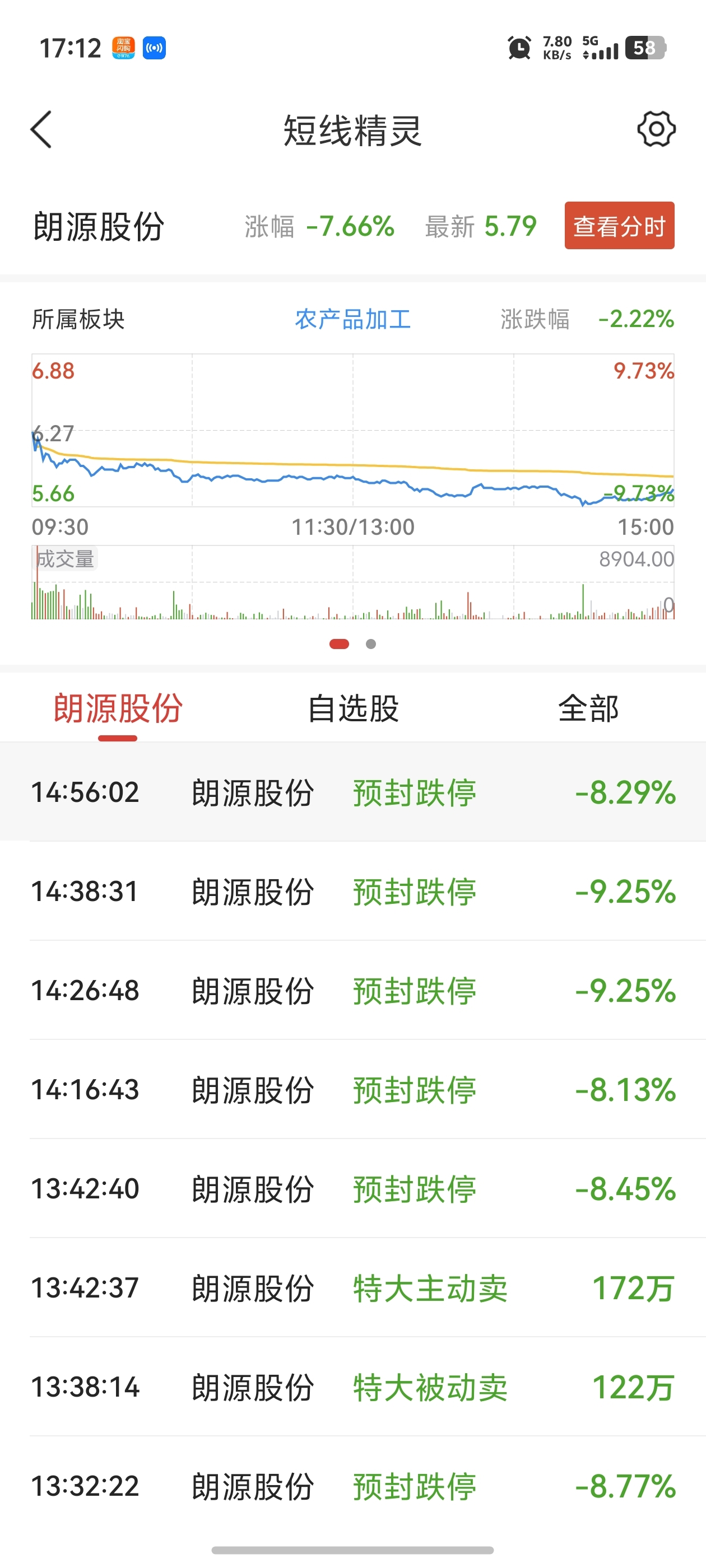Open the 14:26:48 预封跌停 entry
This screenshot has width=706, height=1568.
352,990
